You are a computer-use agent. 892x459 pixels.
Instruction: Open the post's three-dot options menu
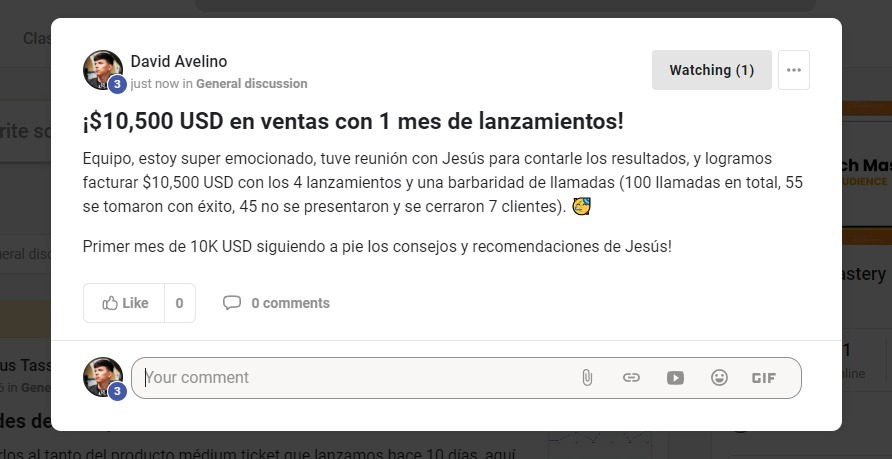point(794,70)
